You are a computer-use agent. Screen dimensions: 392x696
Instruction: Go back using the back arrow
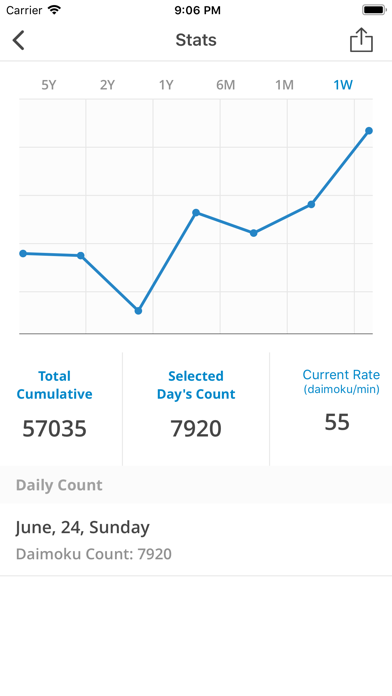pyautogui.click(x=19, y=40)
